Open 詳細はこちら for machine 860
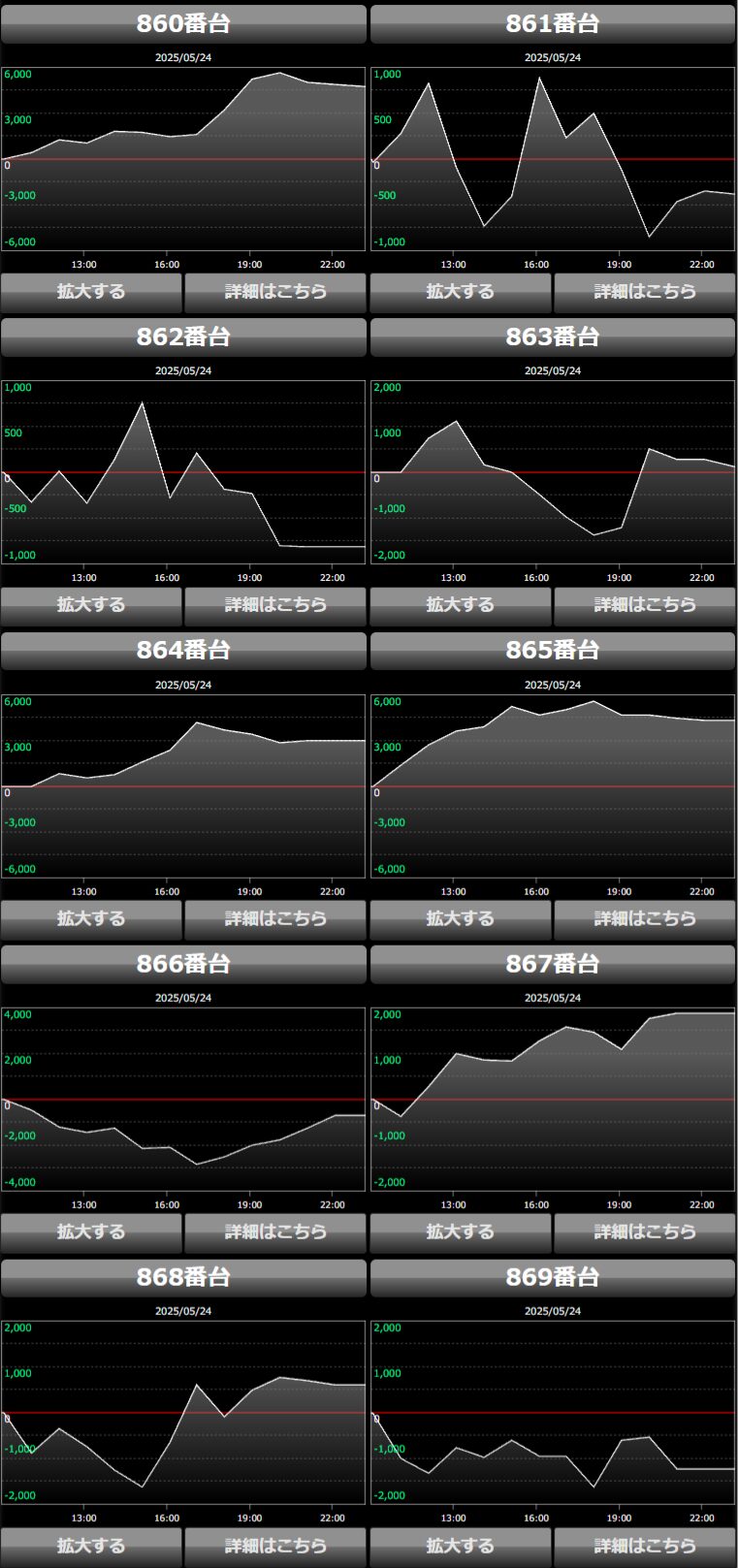Image resolution: width=738 pixels, height=1568 pixels. click(x=275, y=291)
